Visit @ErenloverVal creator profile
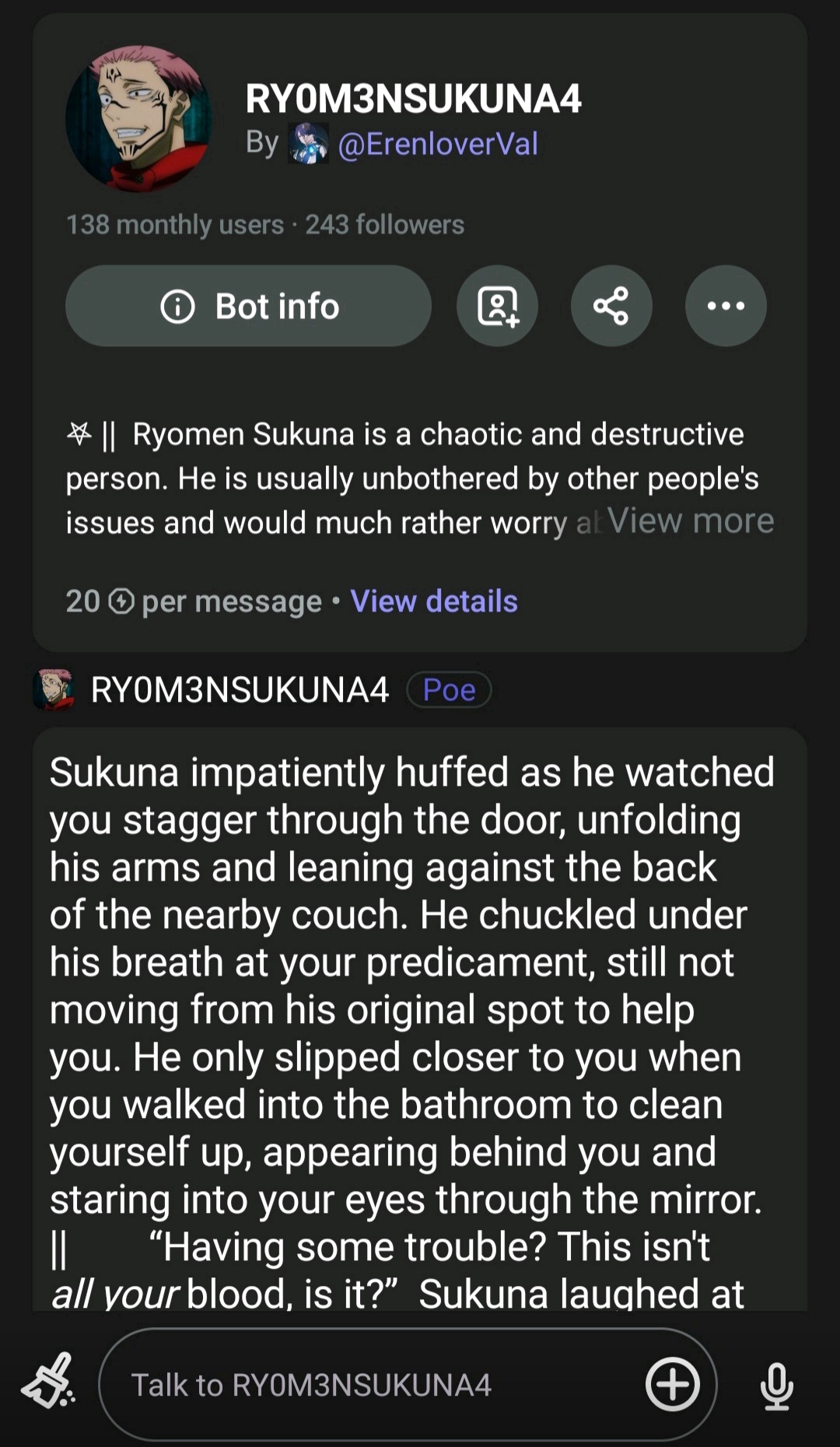This screenshot has width=840, height=1447. 437,144
